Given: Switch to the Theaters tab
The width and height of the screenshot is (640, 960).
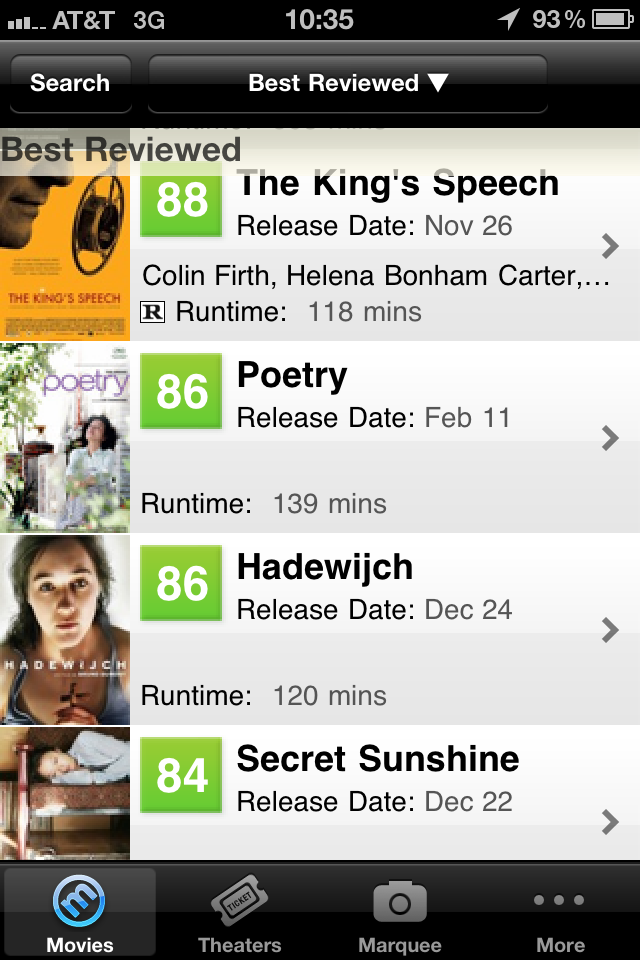Looking at the screenshot, I should 240,912.
